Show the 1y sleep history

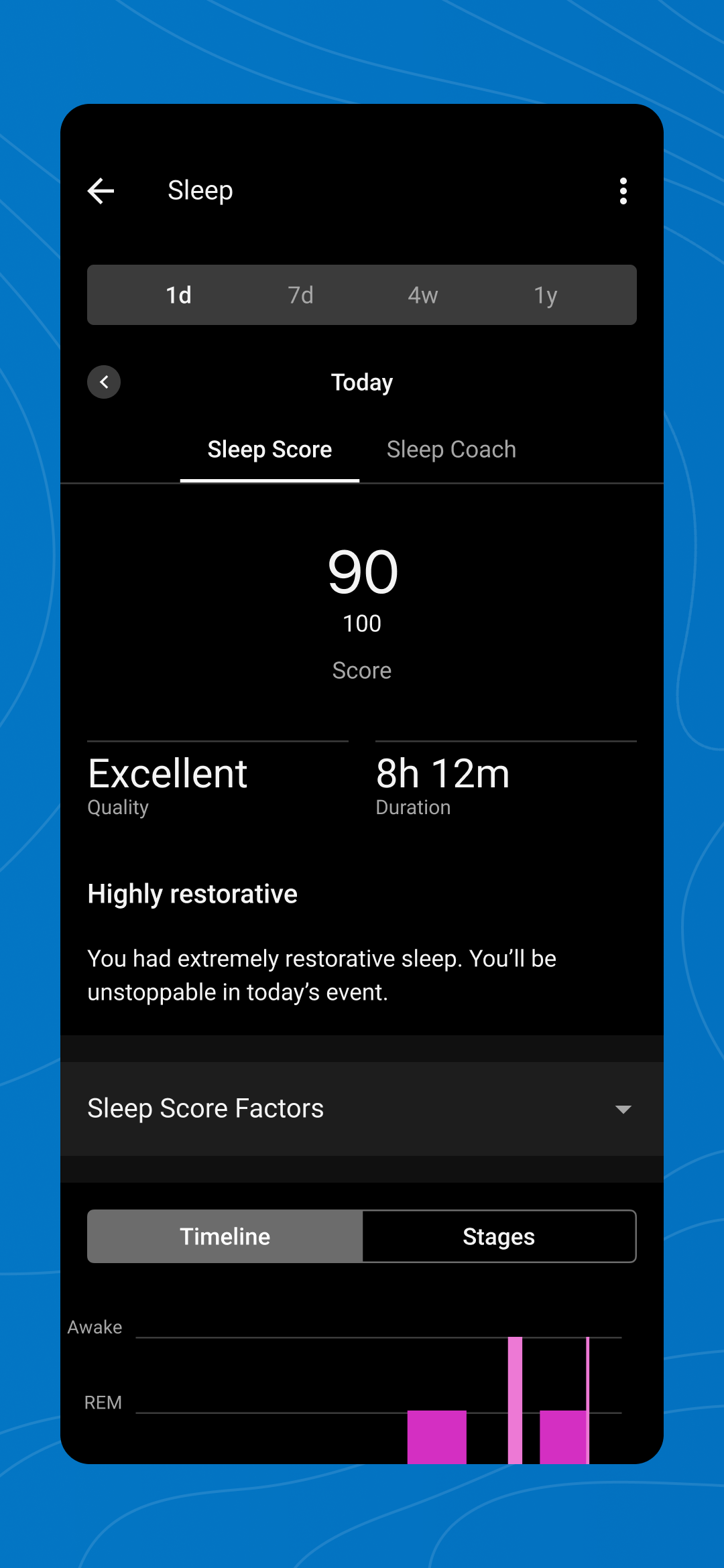click(546, 295)
